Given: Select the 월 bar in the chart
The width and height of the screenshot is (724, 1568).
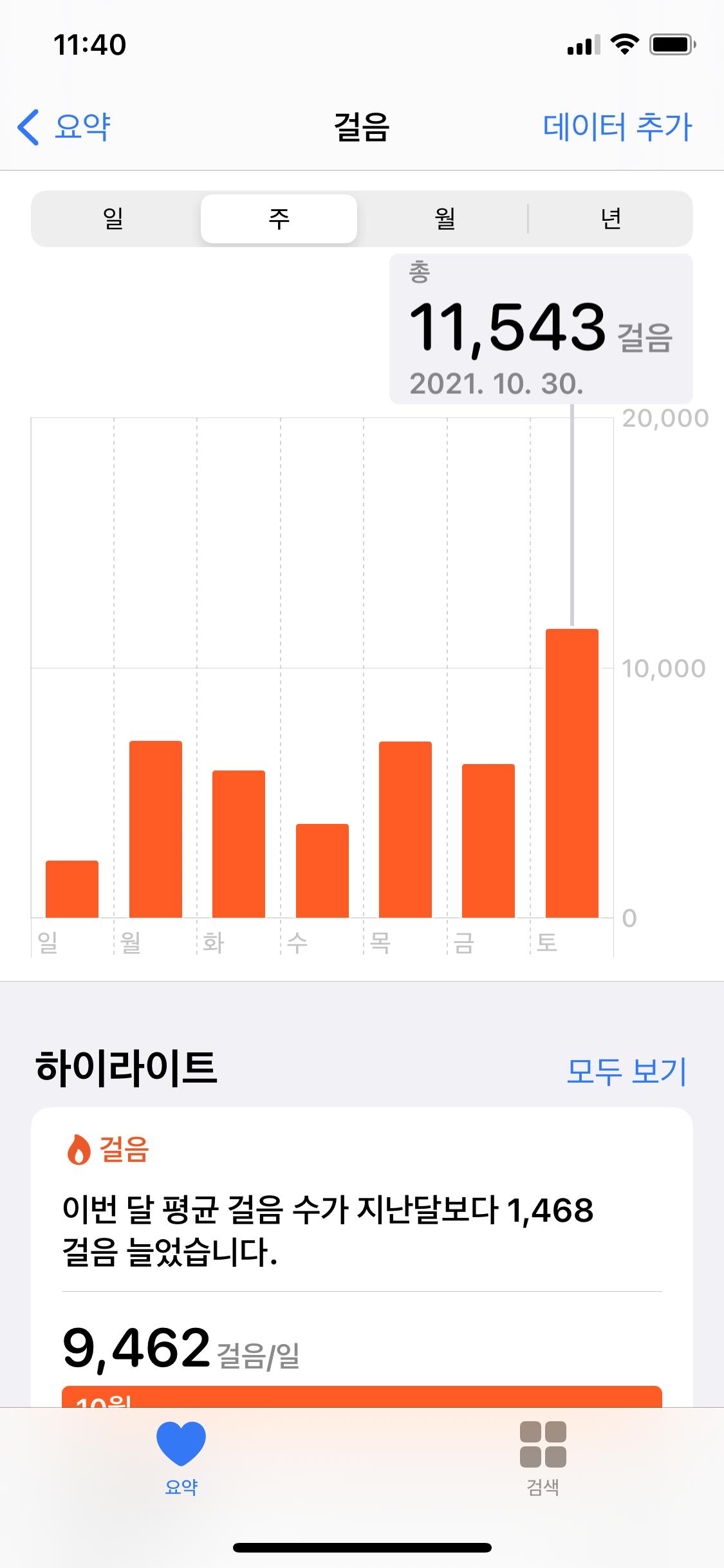Looking at the screenshot, I should [x=156, y=829].
